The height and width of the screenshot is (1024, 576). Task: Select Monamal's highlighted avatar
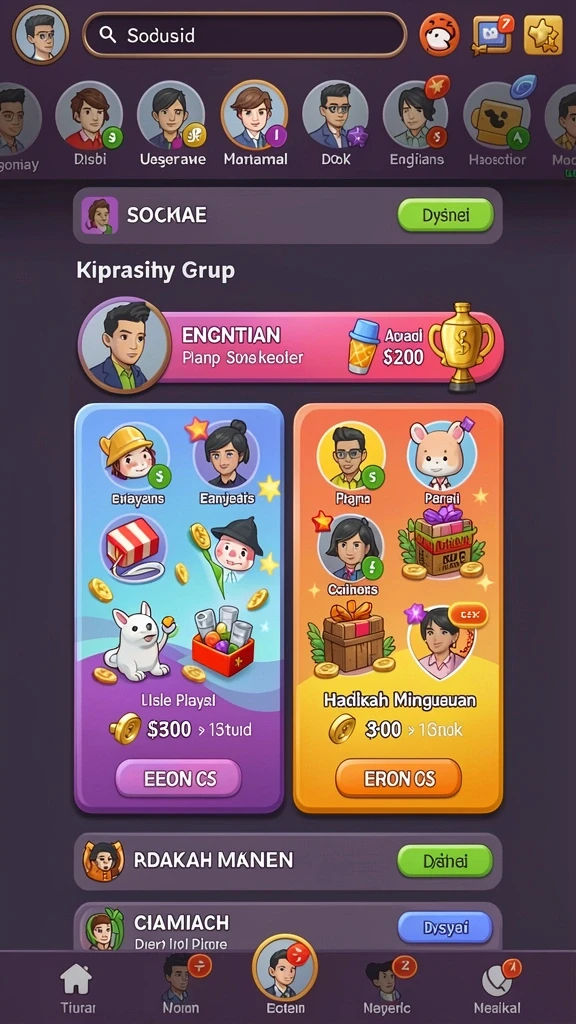click(x=254, y=116)
